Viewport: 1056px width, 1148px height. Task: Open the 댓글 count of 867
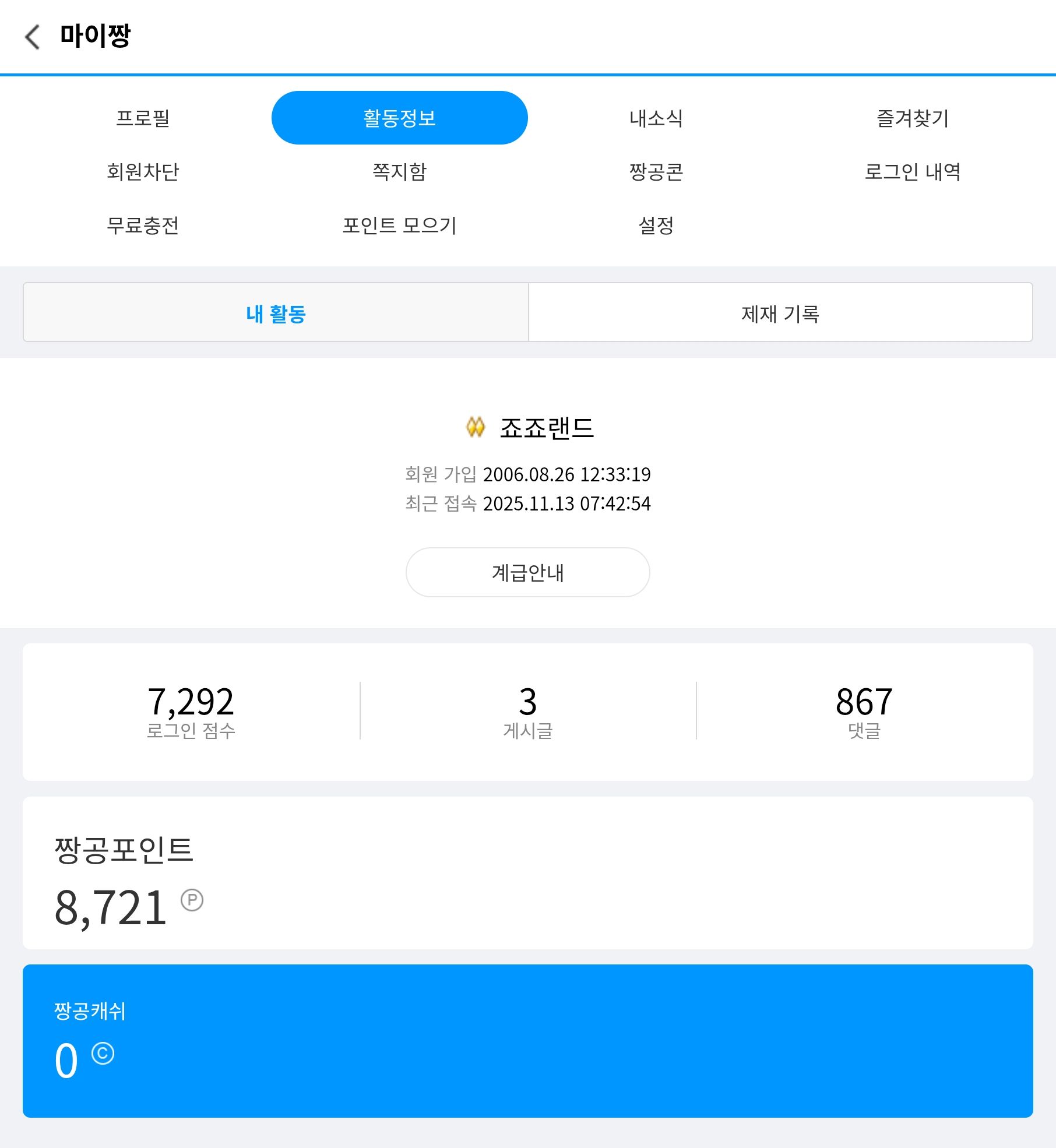point(864,710)
